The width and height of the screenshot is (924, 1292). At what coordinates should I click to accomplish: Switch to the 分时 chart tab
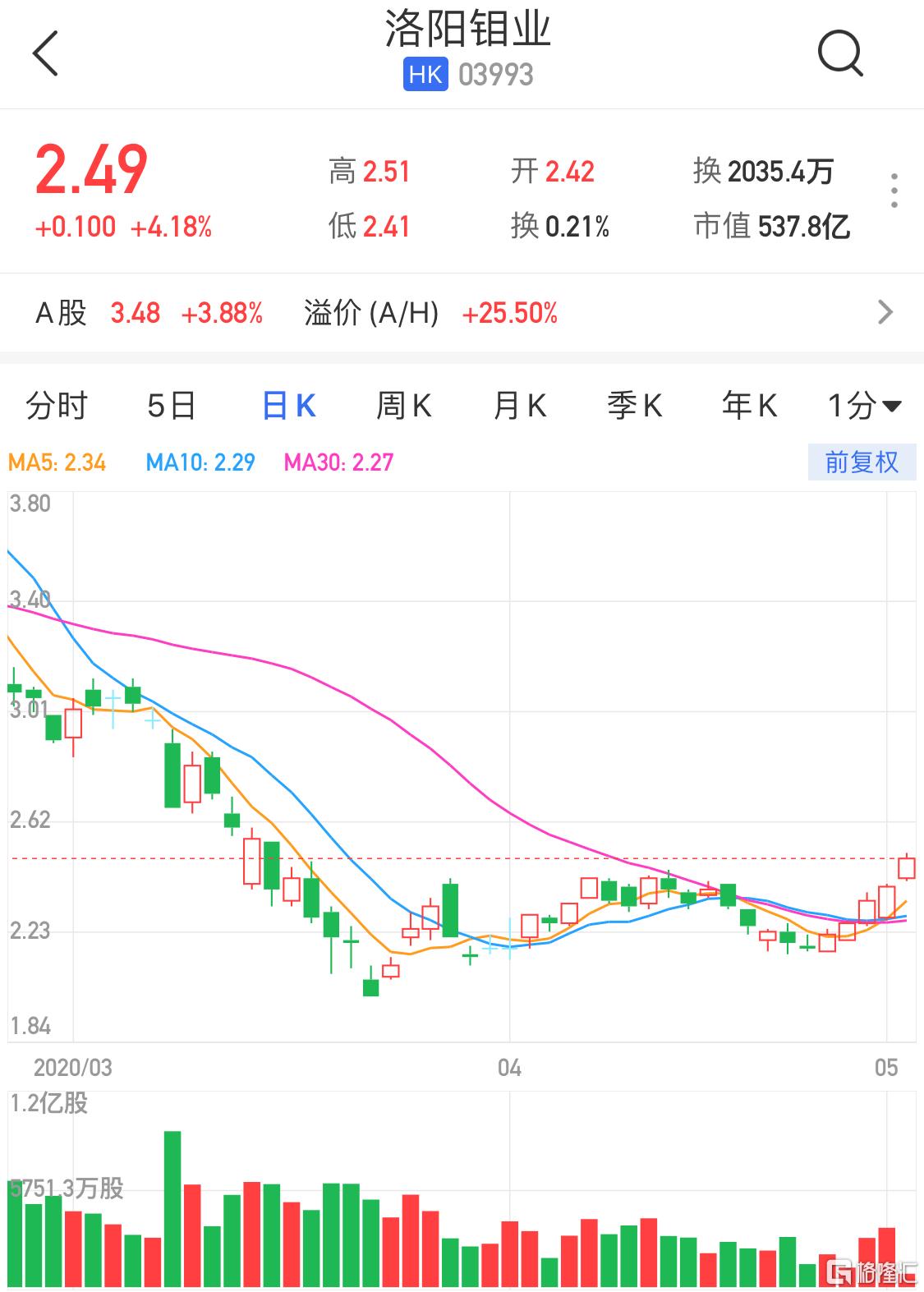[57, 406]
